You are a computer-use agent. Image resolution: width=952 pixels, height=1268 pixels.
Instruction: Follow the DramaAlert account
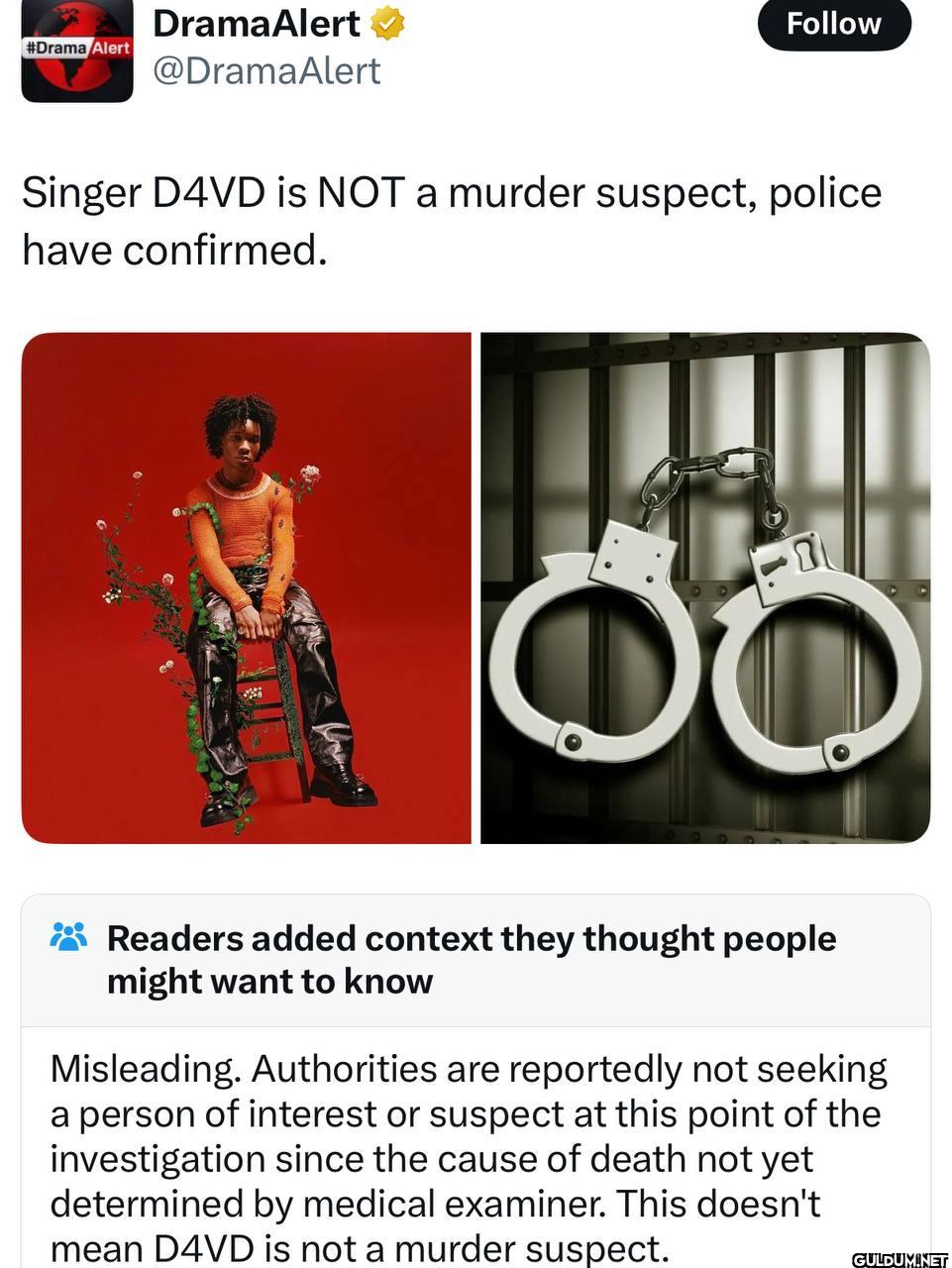click(x=833, y=24)
